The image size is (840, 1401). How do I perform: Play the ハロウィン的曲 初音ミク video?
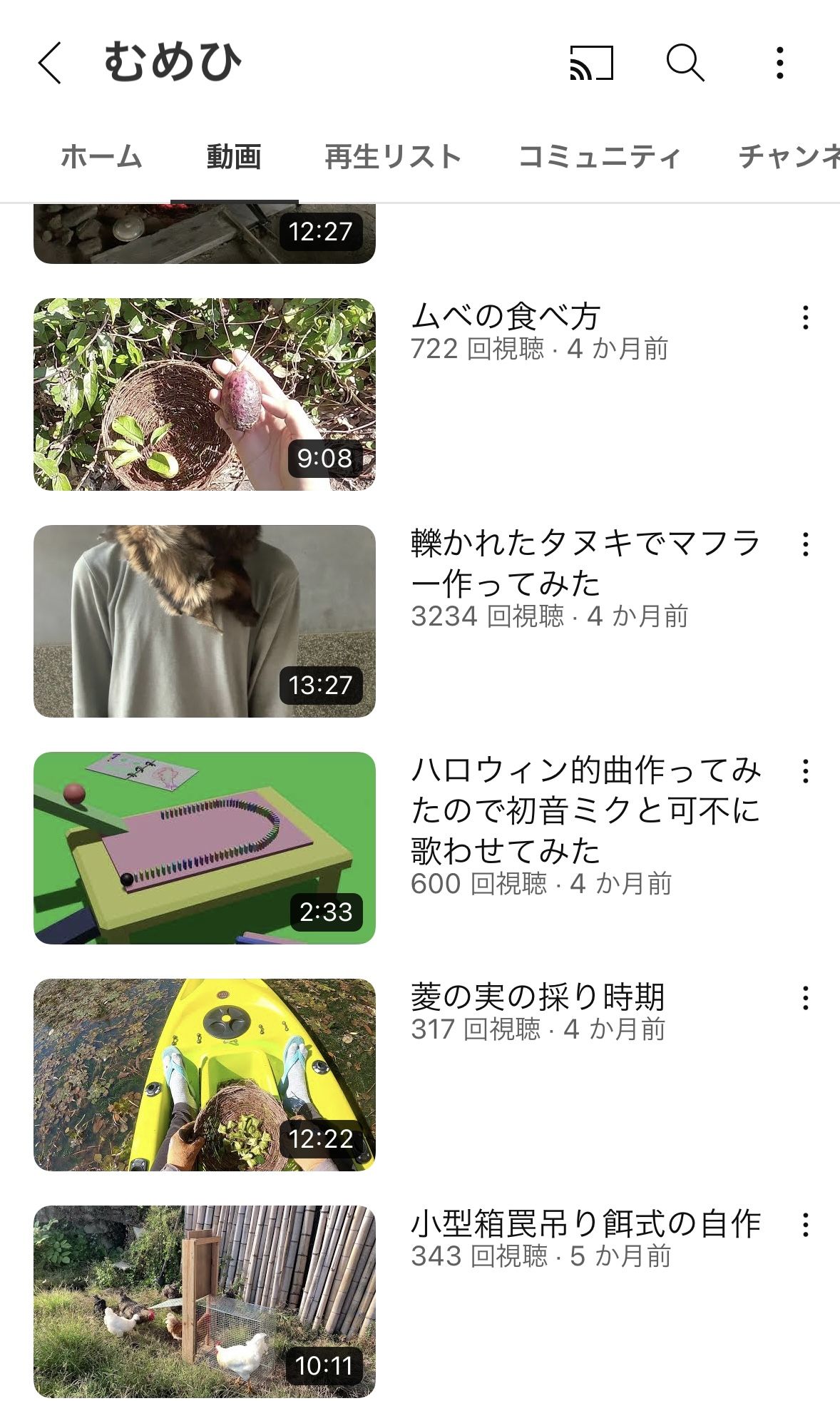click(x=205, y=847)
